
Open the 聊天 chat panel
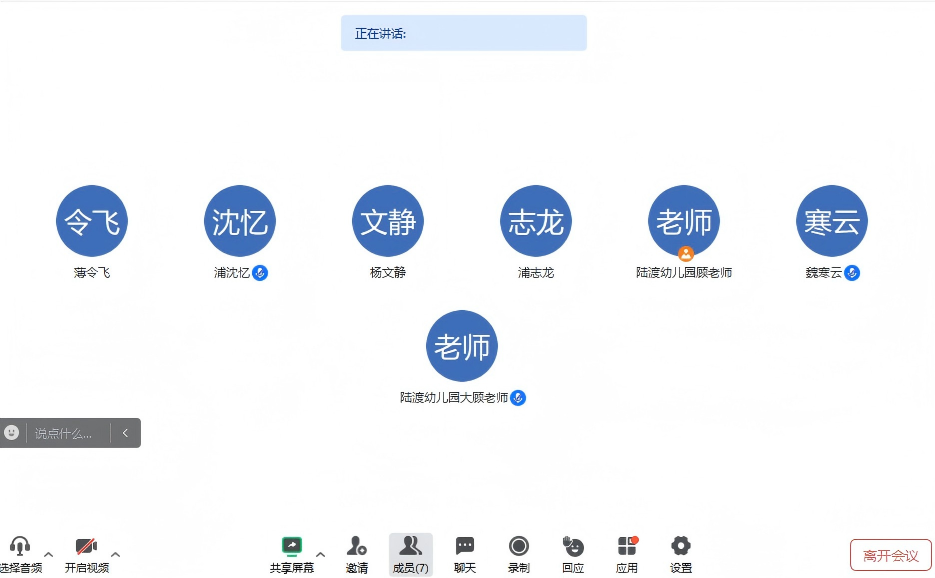(465, 553)
